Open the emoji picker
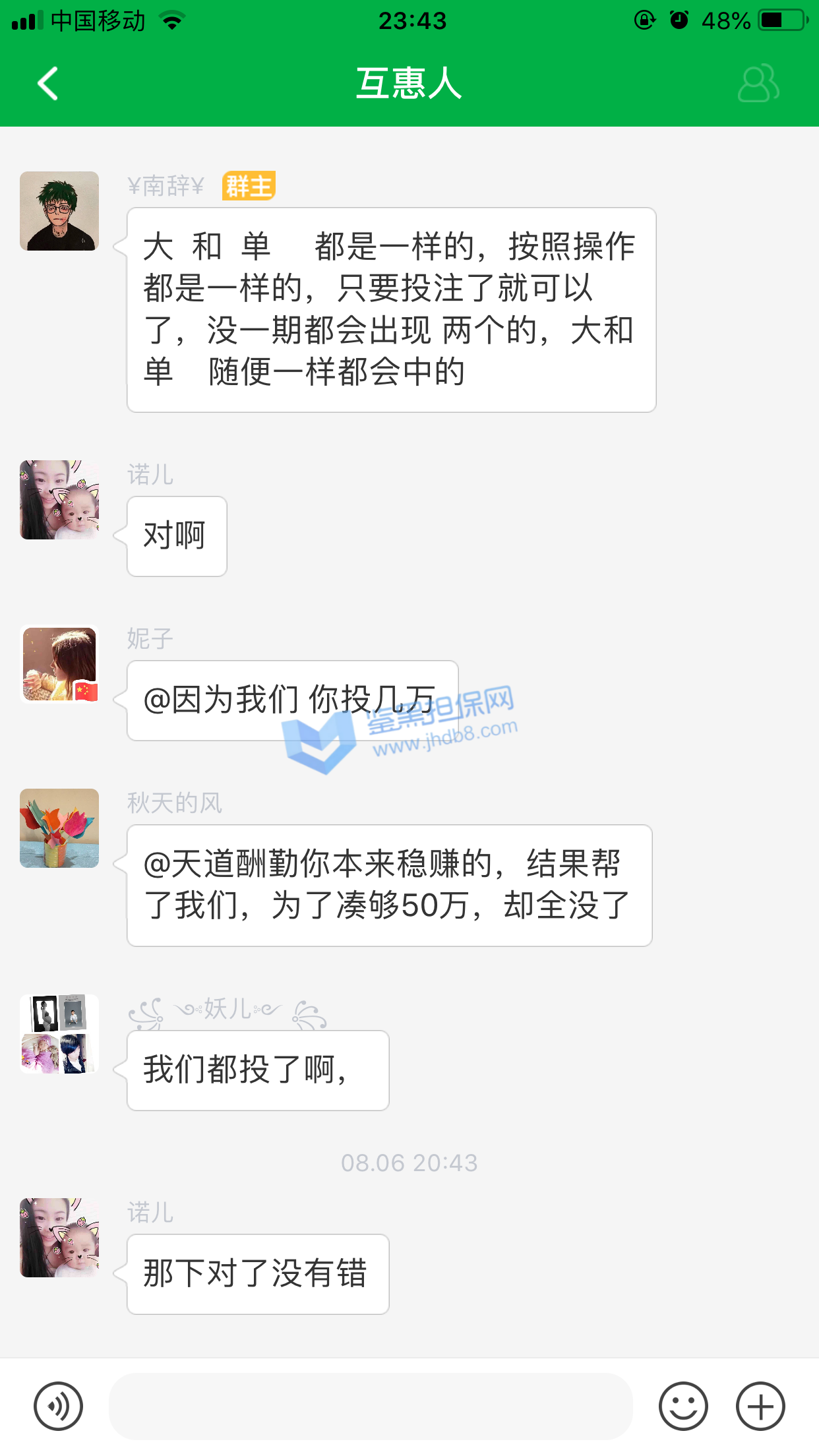The height and width of the screenshot is (1456, 819). (683, 1406)
